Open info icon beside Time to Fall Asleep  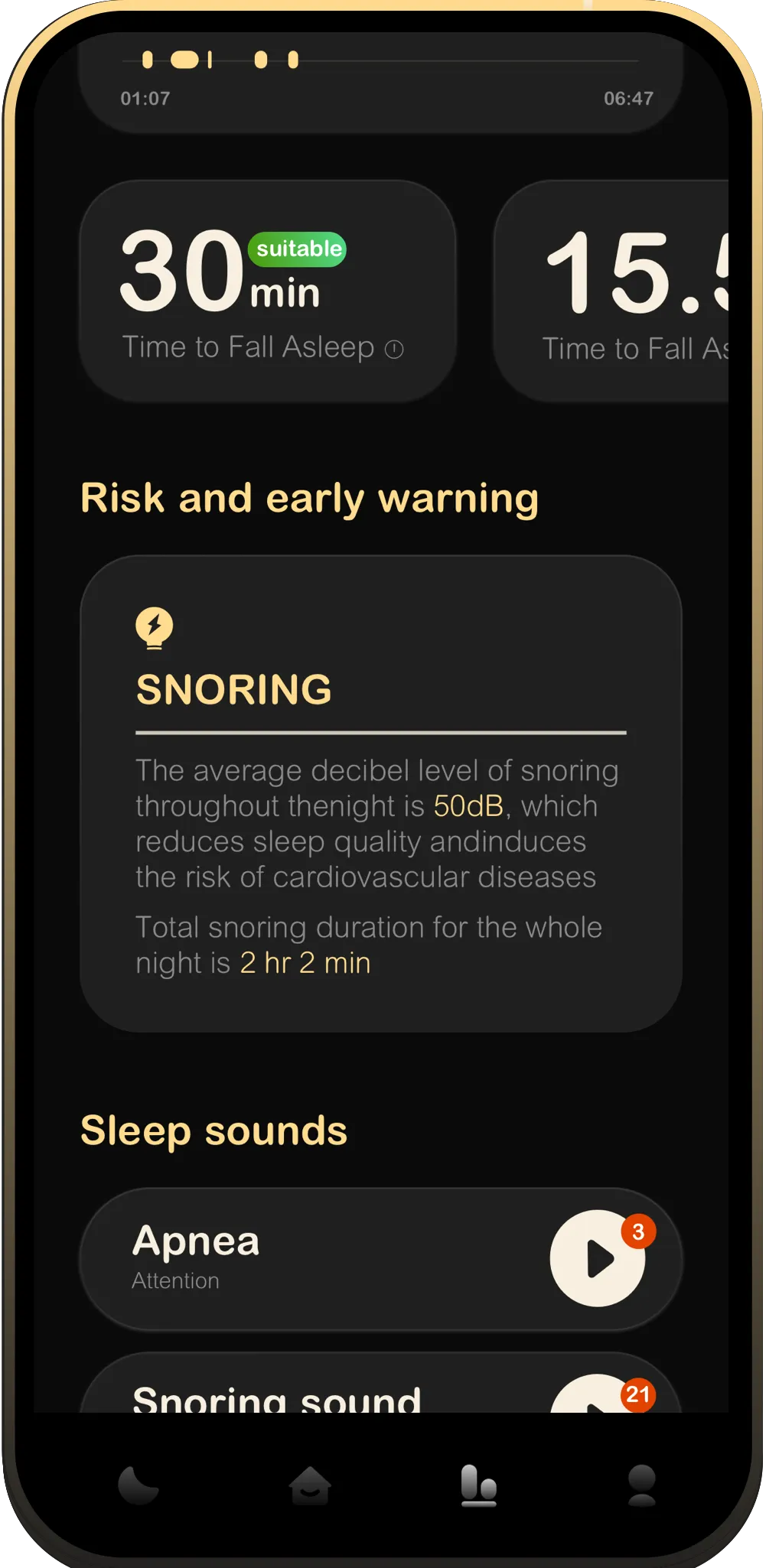[x=394, y=350]
